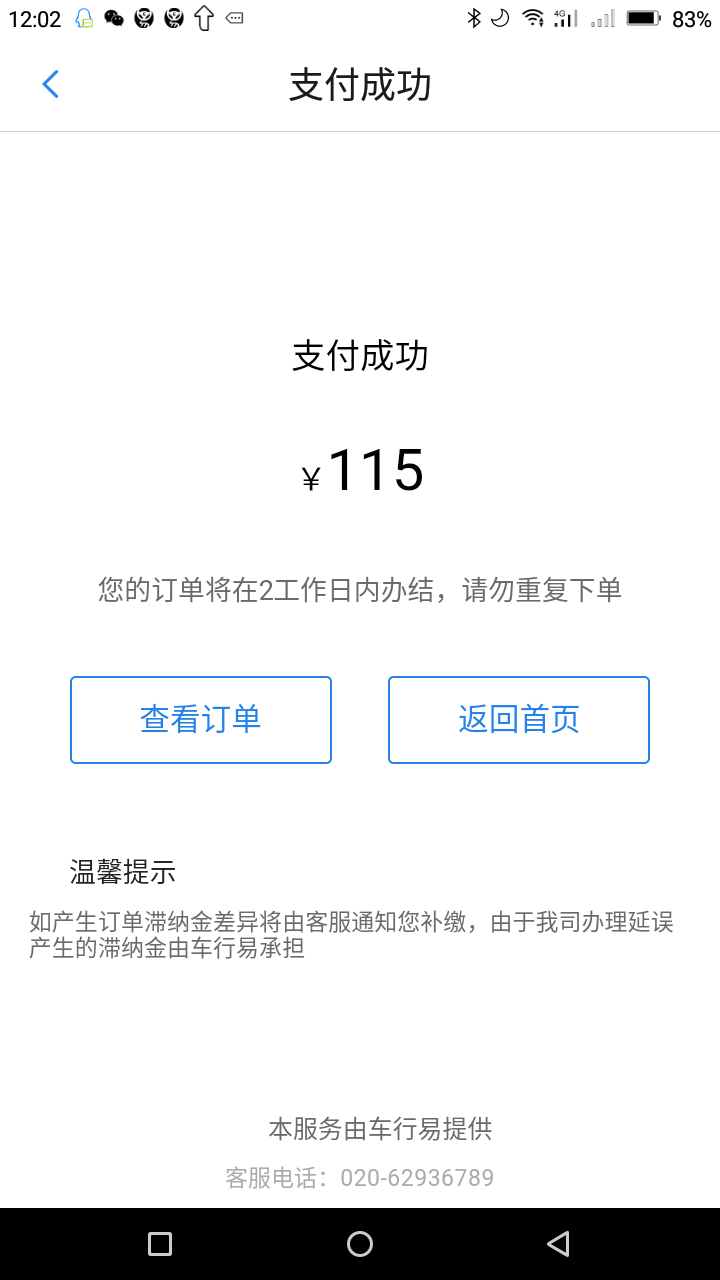Go back using the top-left arrow
Image resolution: width=720 pixels, height=1280 pixels.
(x=51, y=85)
